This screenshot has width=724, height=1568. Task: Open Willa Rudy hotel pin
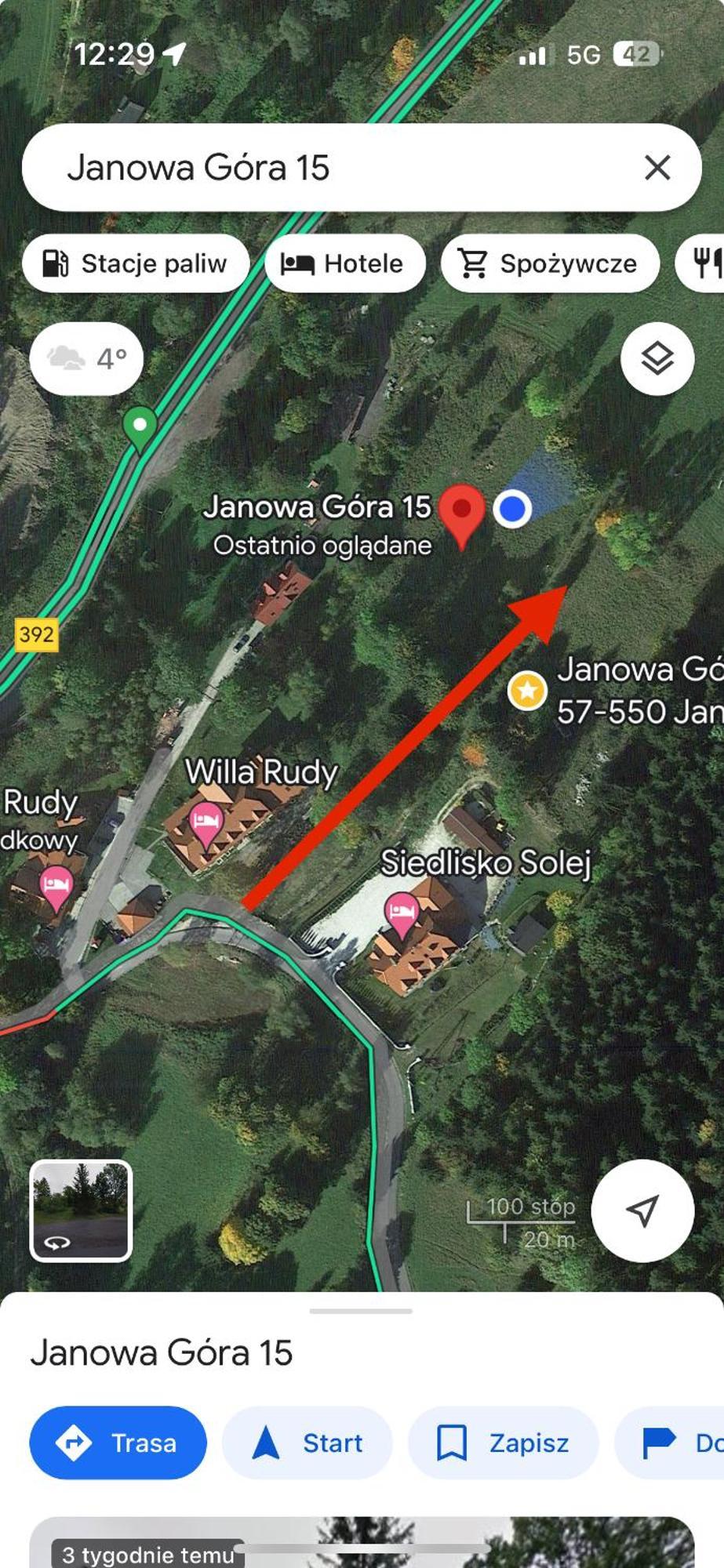point(206,823)
